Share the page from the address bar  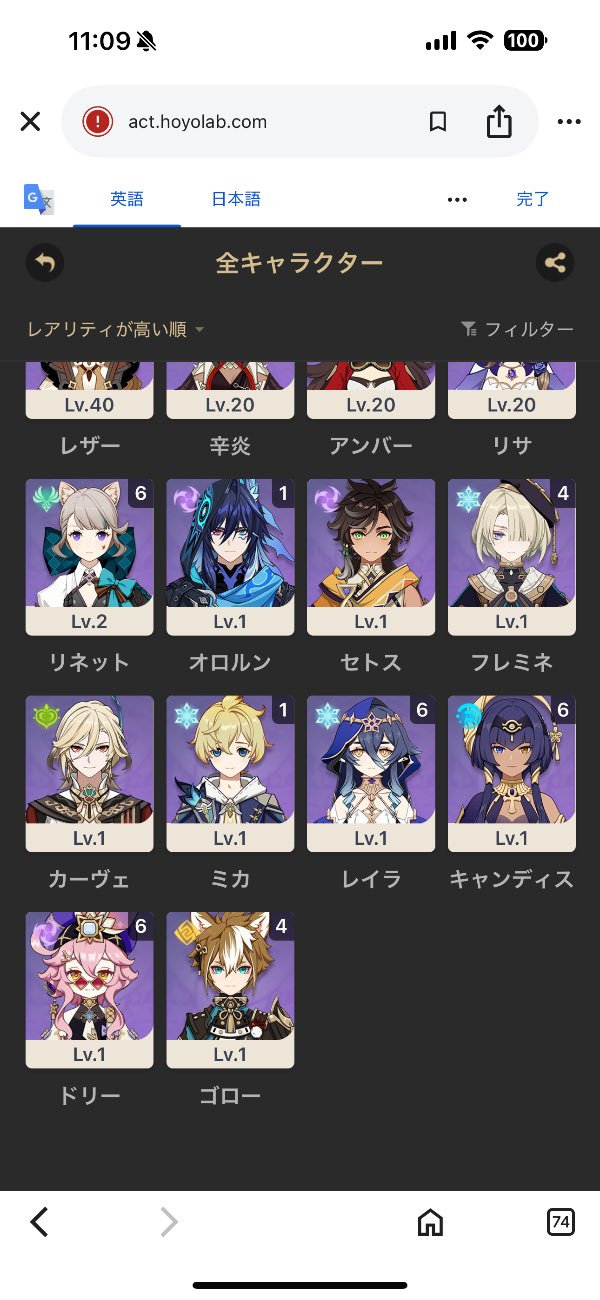pyautogui.click(x=498, y=122)
